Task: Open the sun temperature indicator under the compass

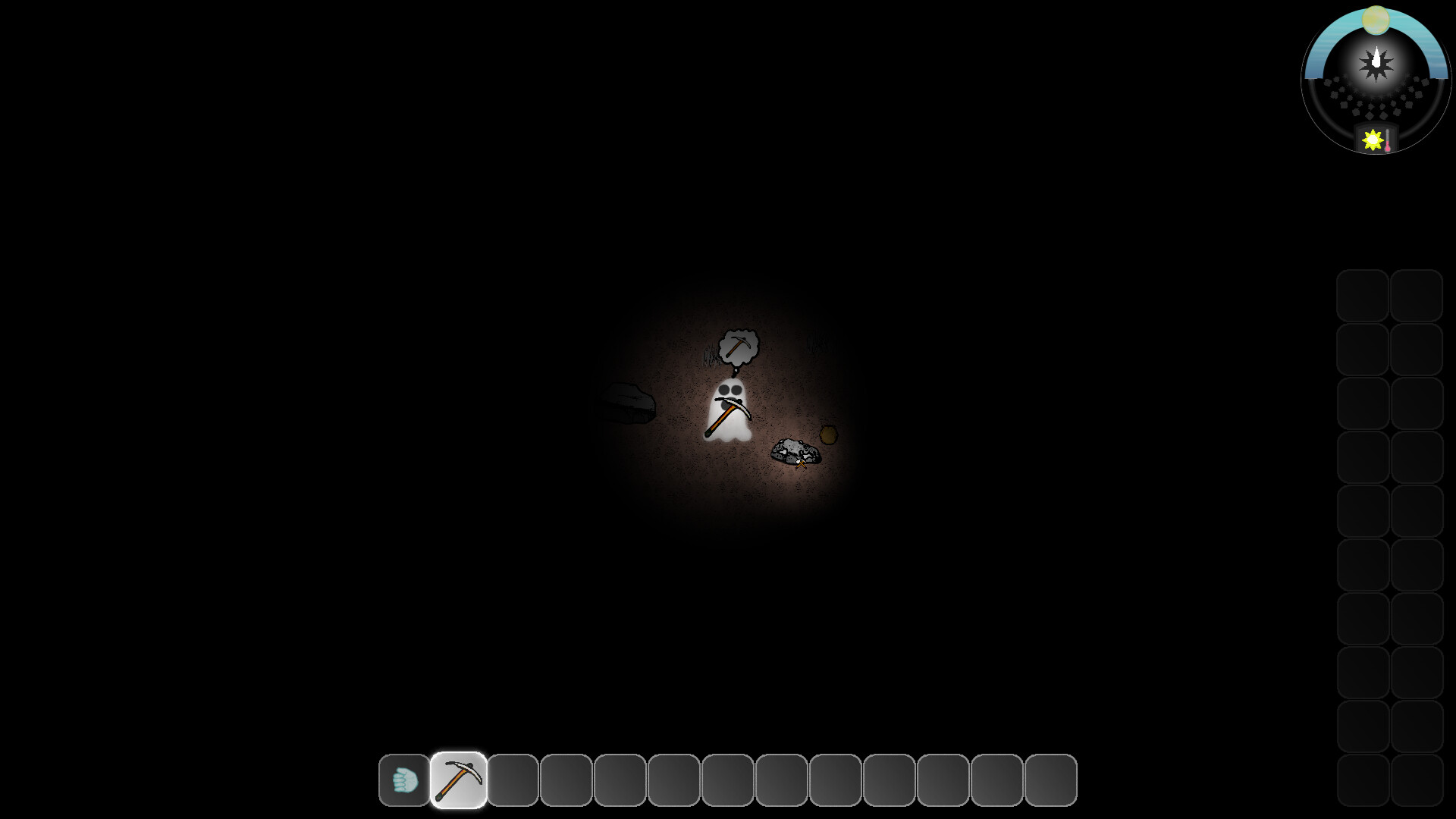Action: click(x=1376, y=140)
